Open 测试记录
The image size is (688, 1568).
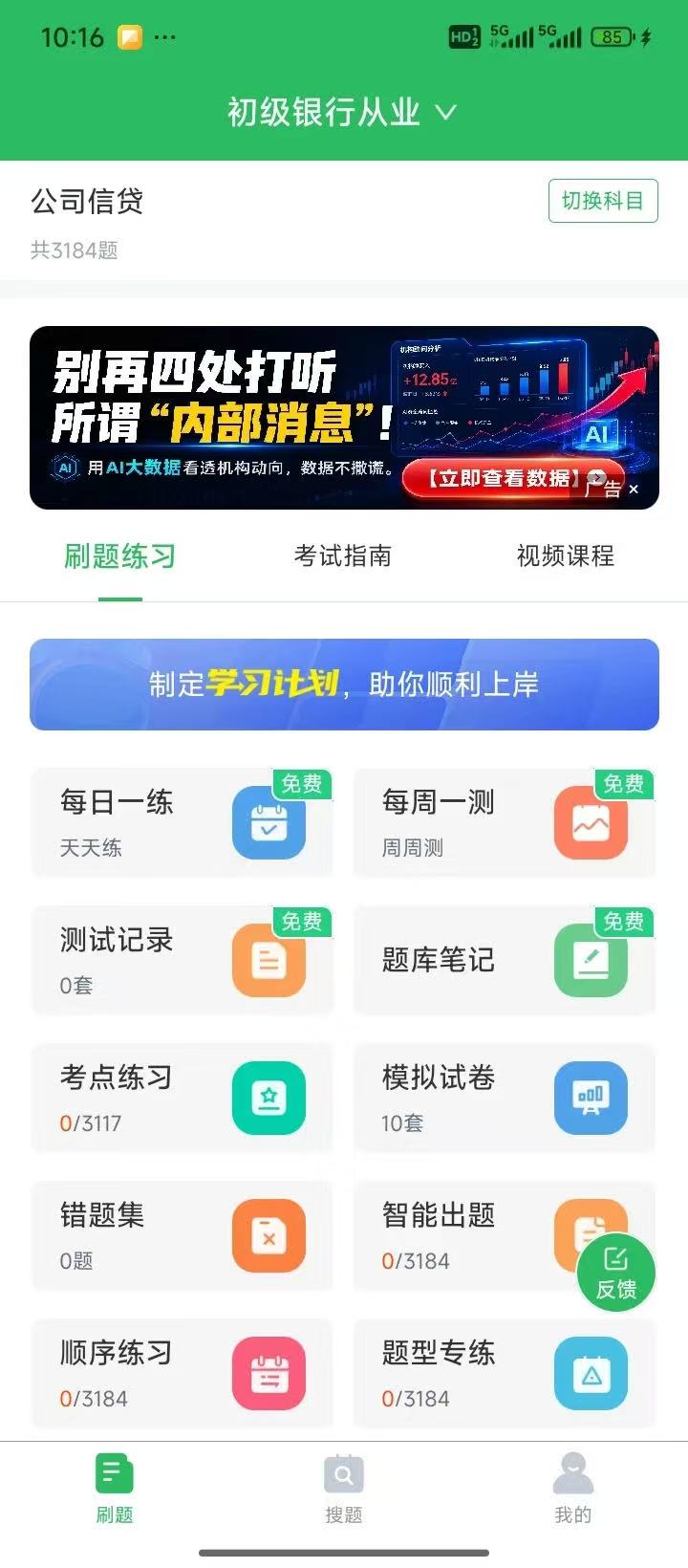point(183,960)
